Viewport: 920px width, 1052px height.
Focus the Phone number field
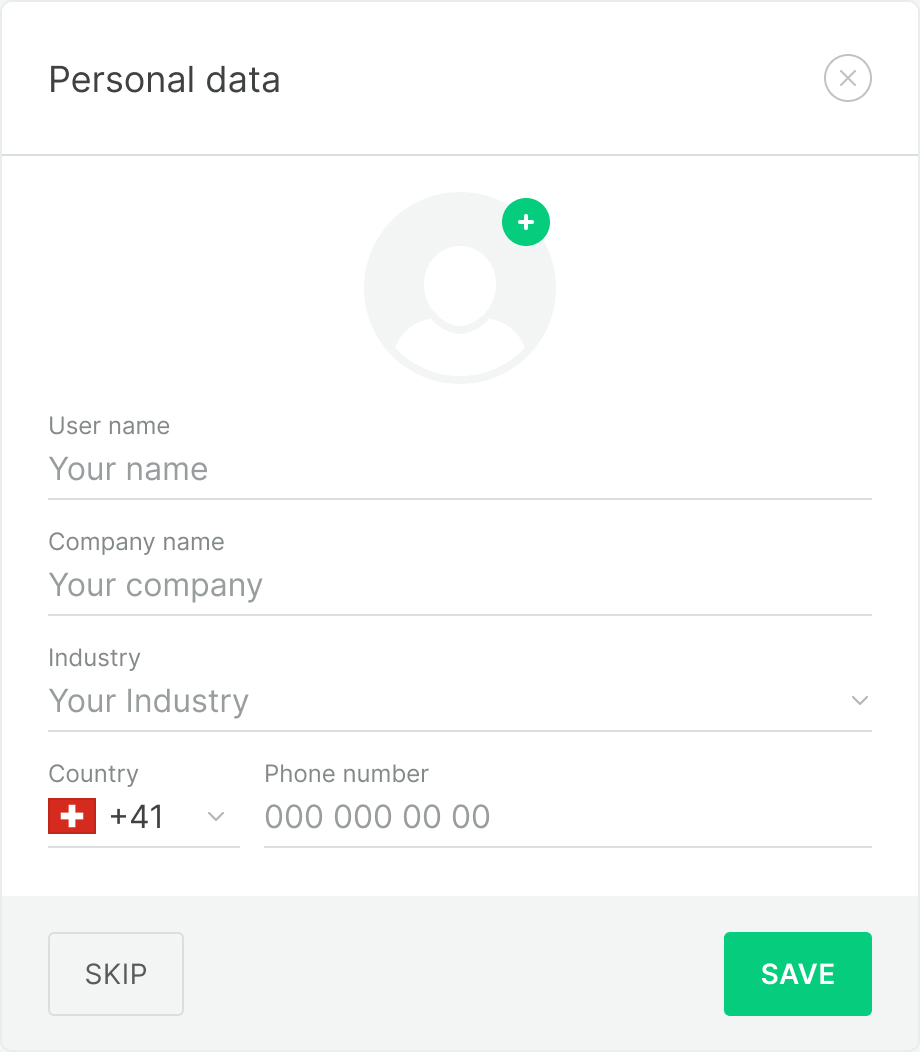(567, 817)
